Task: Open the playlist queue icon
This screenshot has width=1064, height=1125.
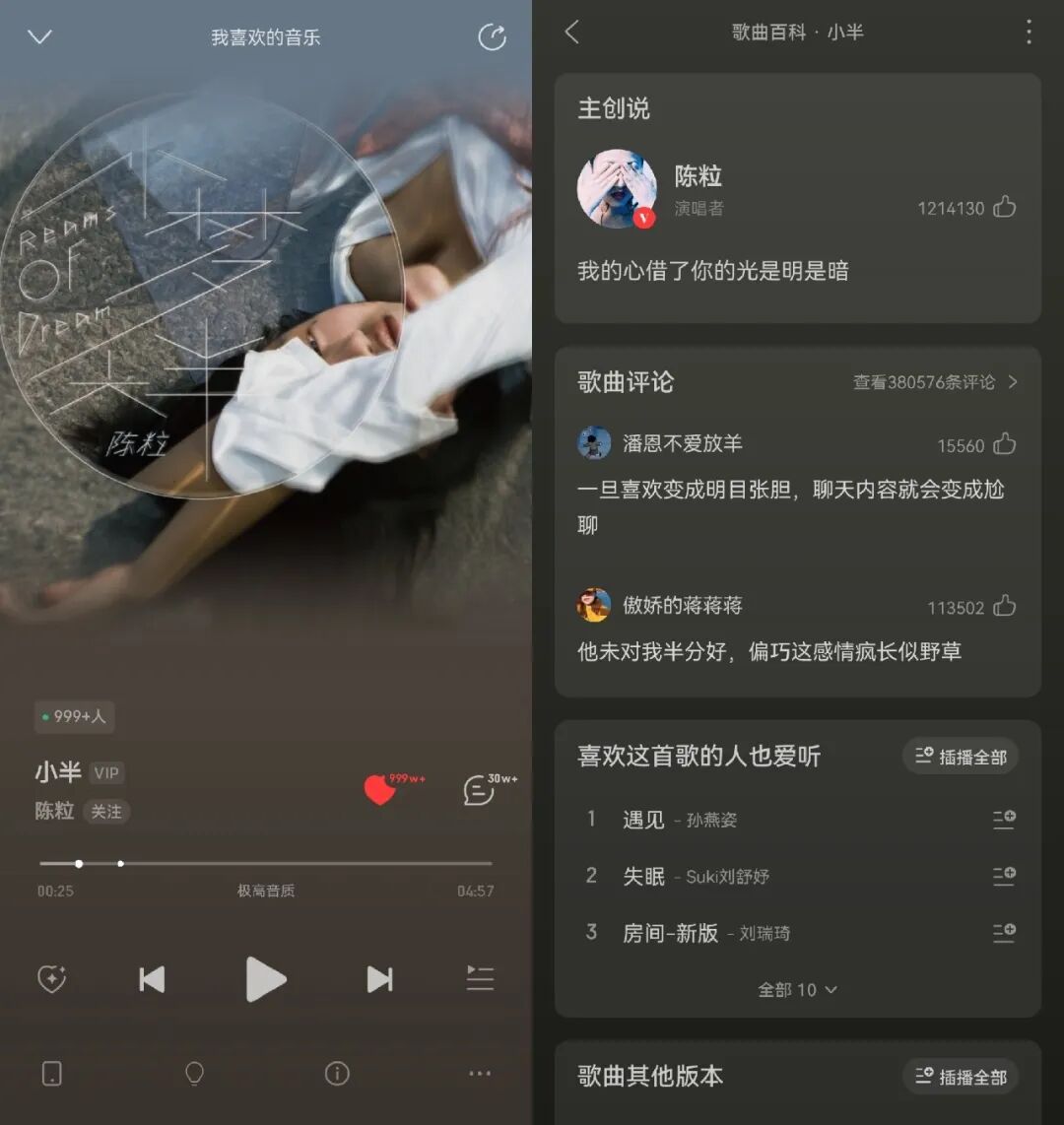Action: pyautogui.click(x=480, y=978)
